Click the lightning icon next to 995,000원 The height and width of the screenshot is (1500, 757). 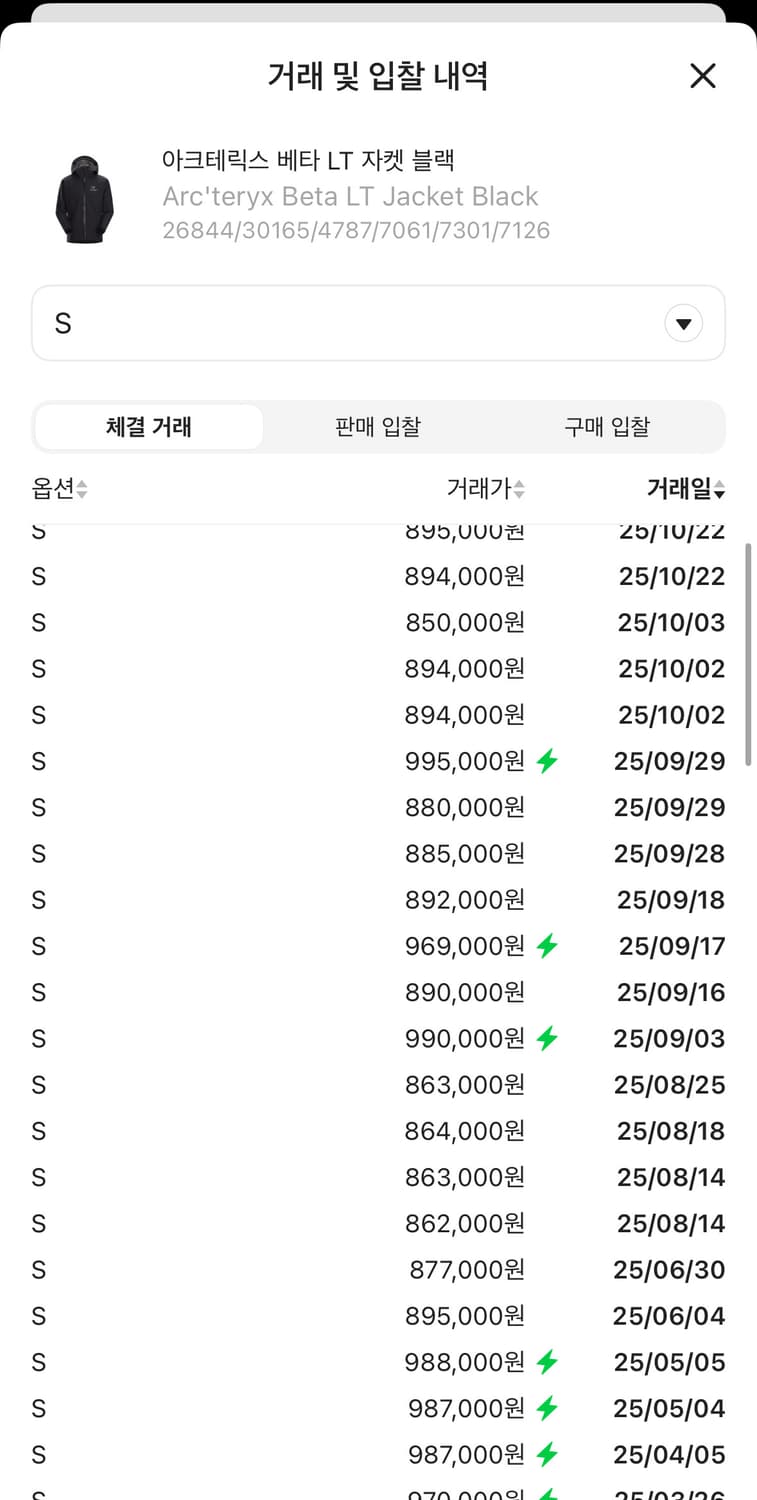click(546, 761)
